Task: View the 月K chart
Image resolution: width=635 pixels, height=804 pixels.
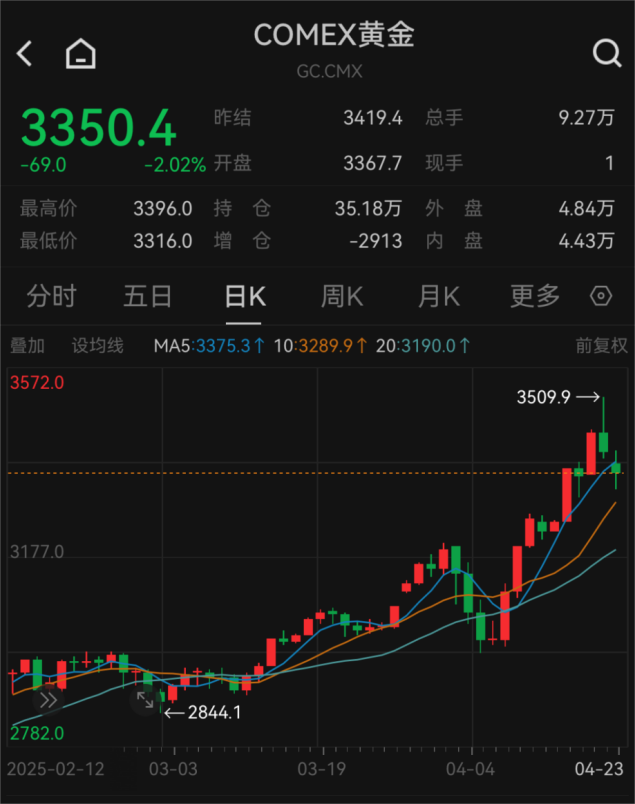Action: (x=438, y=296)
